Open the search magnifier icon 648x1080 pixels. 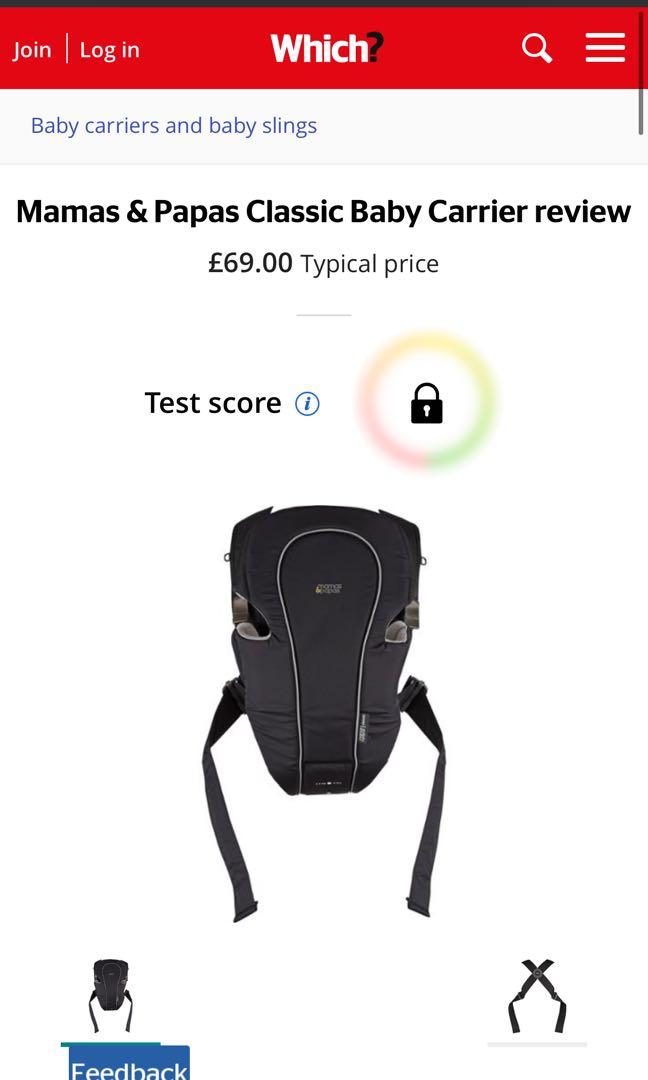coord(537,48)
